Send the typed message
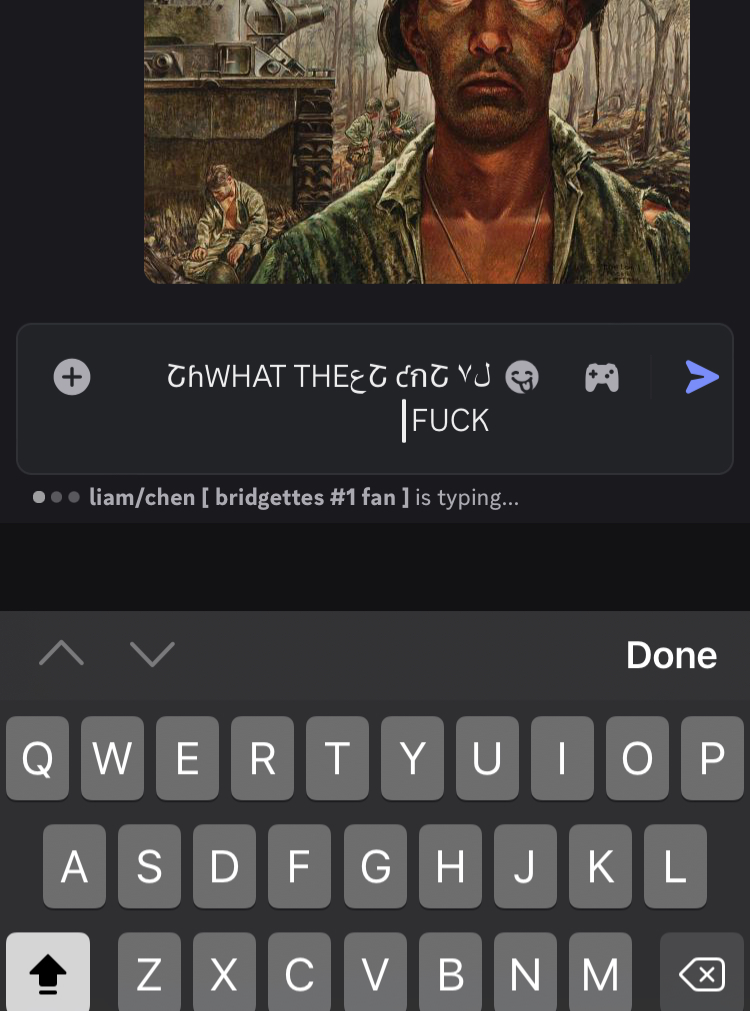The width and height of the screenshot is (750, 1011). click(702, 377)
